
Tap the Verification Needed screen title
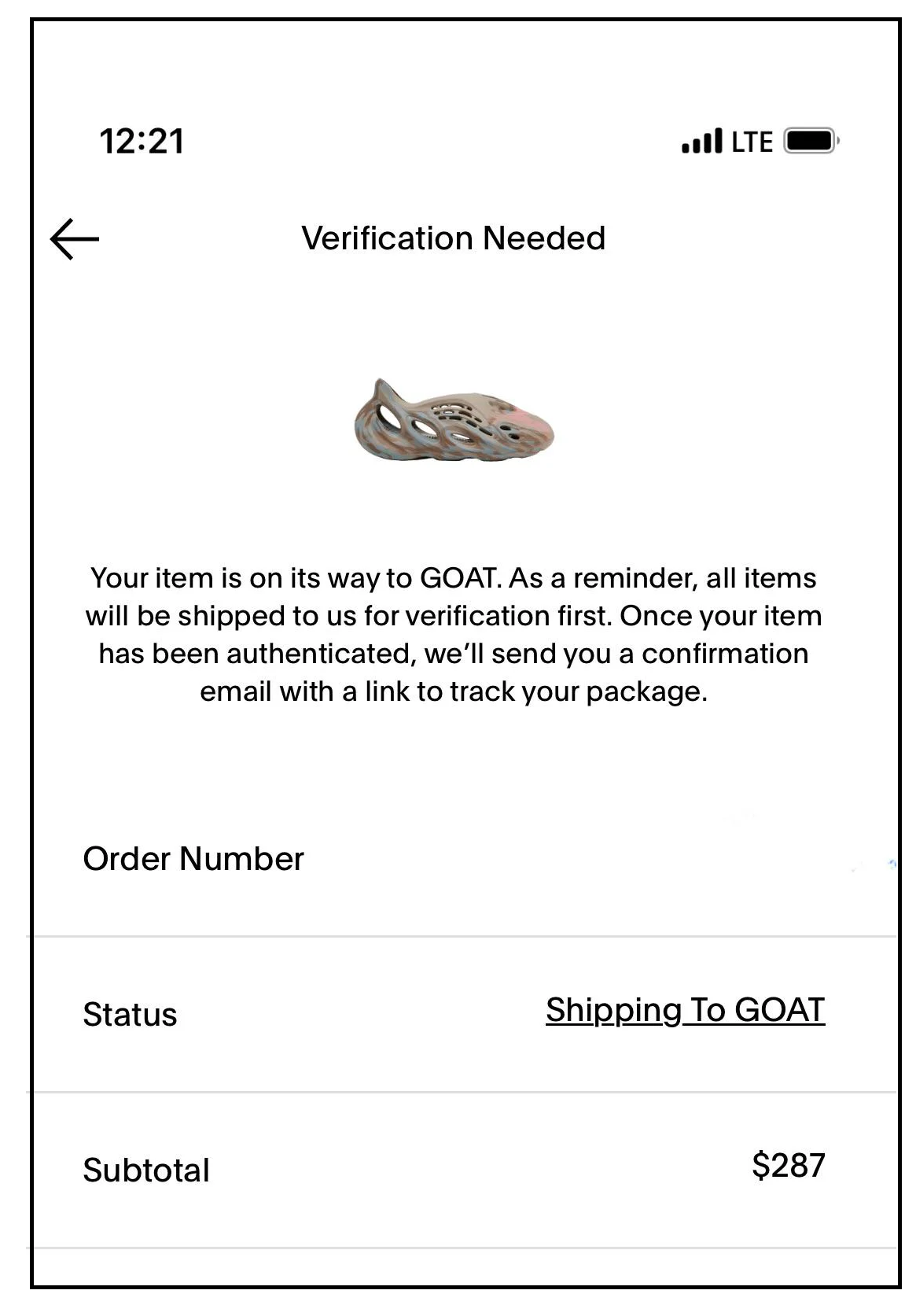tap(454, 238)
